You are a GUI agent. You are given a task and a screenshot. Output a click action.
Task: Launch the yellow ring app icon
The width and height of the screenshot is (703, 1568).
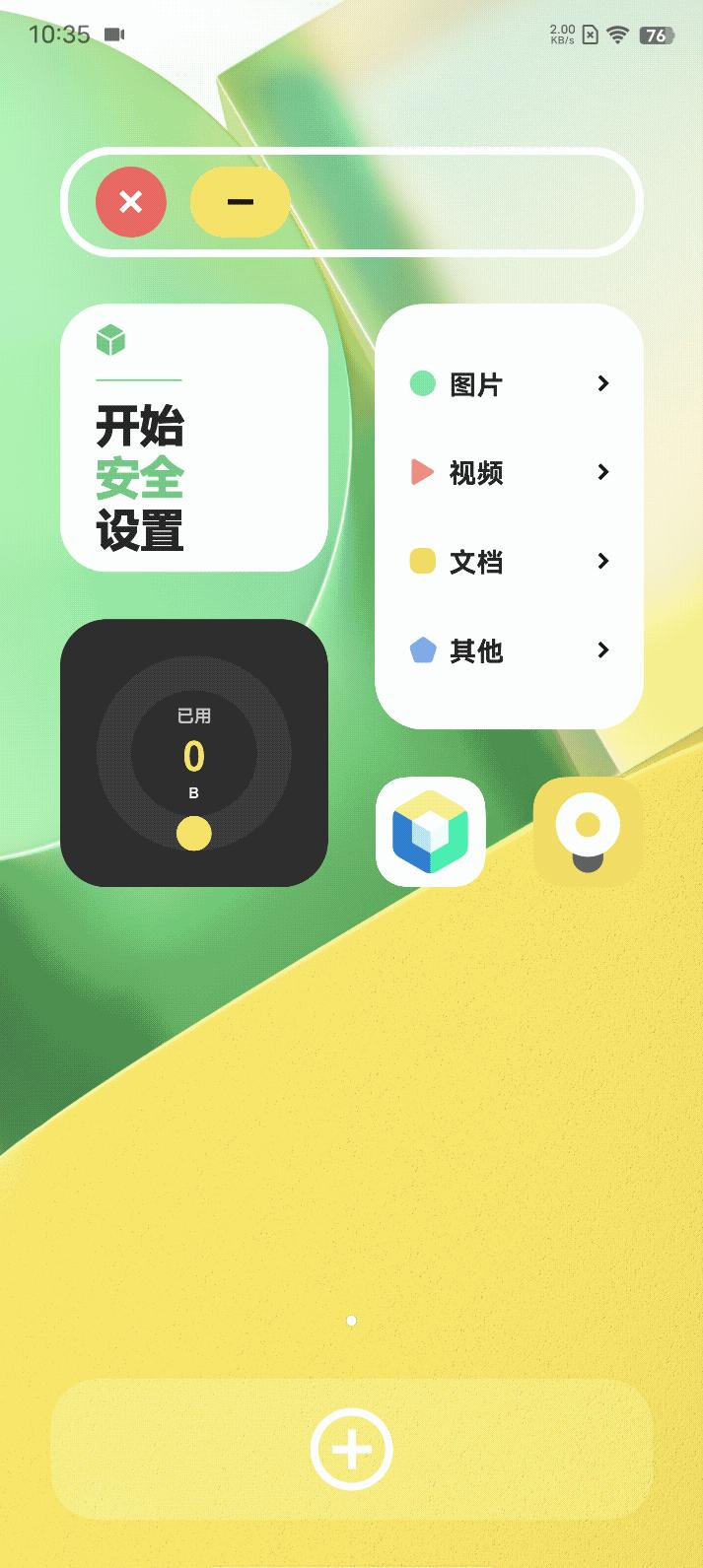coord(588,832)
